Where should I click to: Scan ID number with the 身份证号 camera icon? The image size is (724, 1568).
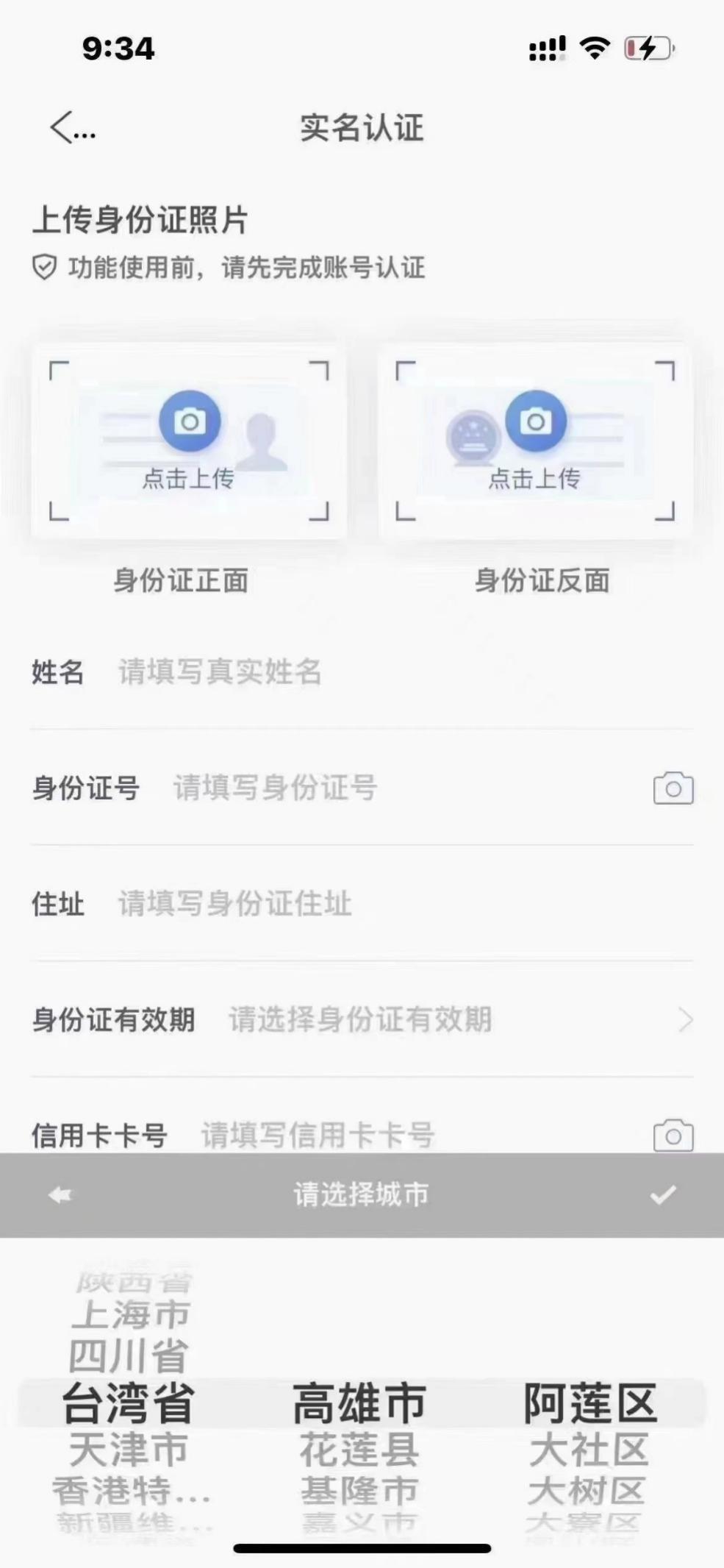tap(673, 788)
